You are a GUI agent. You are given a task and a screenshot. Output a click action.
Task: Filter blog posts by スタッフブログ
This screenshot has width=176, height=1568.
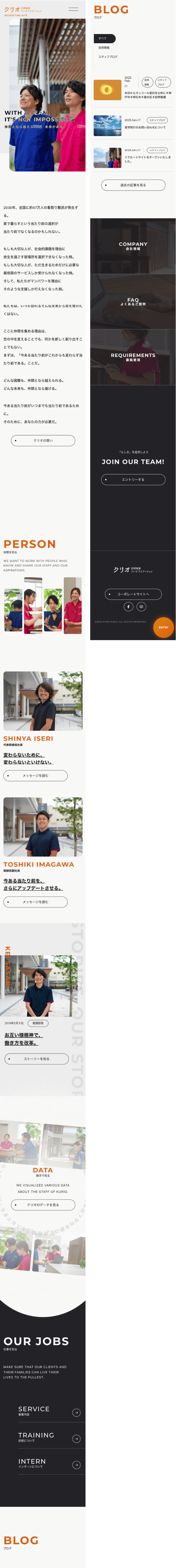pyautogui.click(x=108, y=57)
